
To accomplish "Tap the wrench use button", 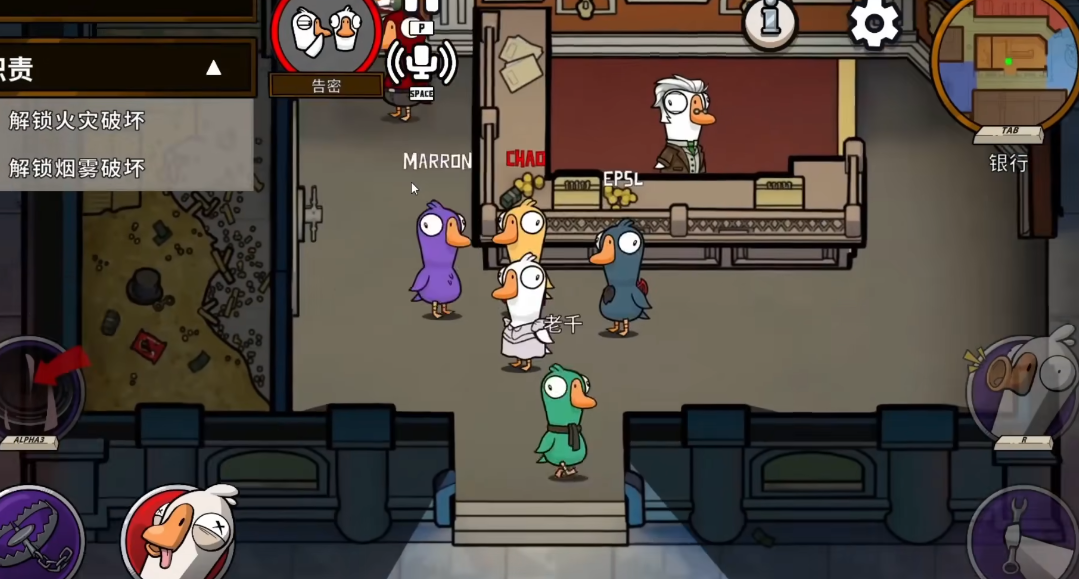I will [1027, 535].
